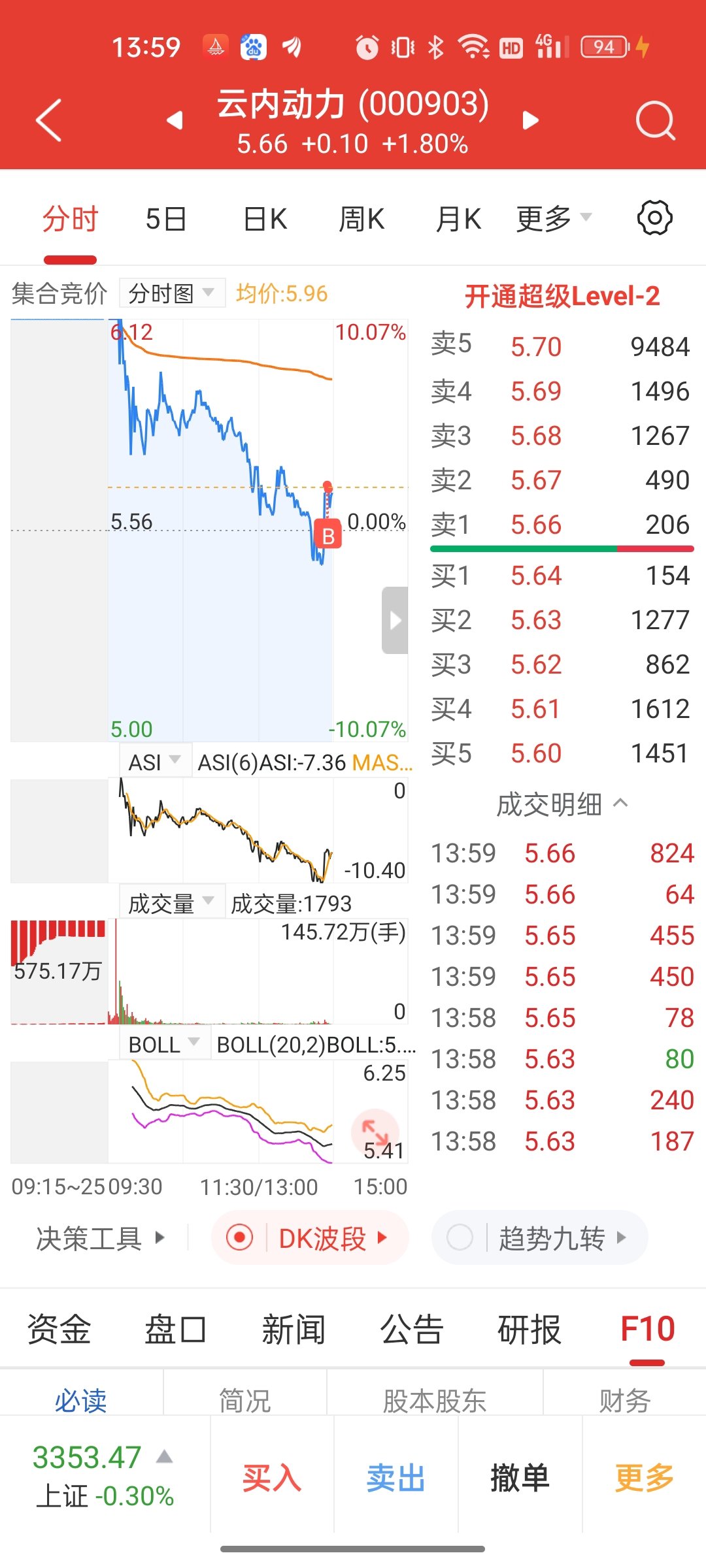Select the 月K chart tab
The width and height of the screenshot is (706, 1568).
[458, 219]
